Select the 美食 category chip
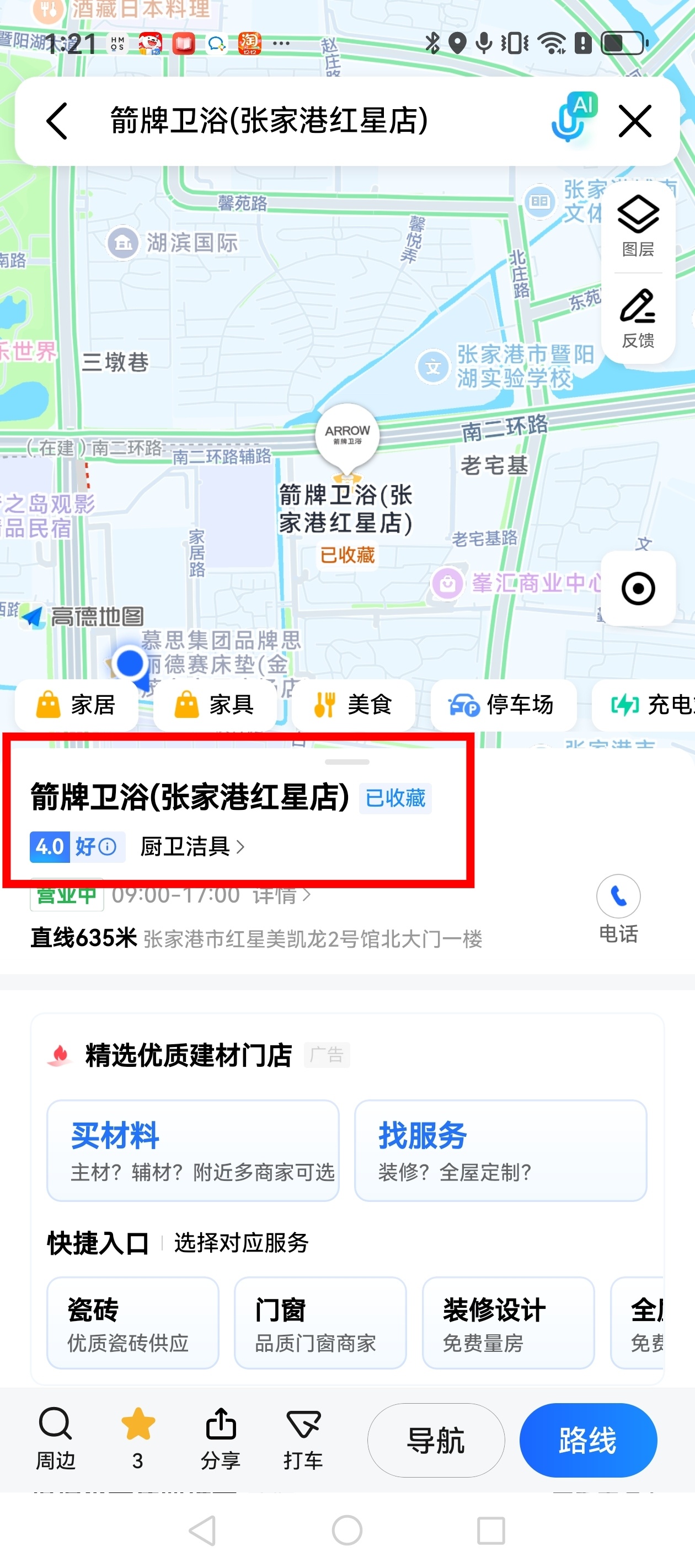 click(x=353, y=705)
